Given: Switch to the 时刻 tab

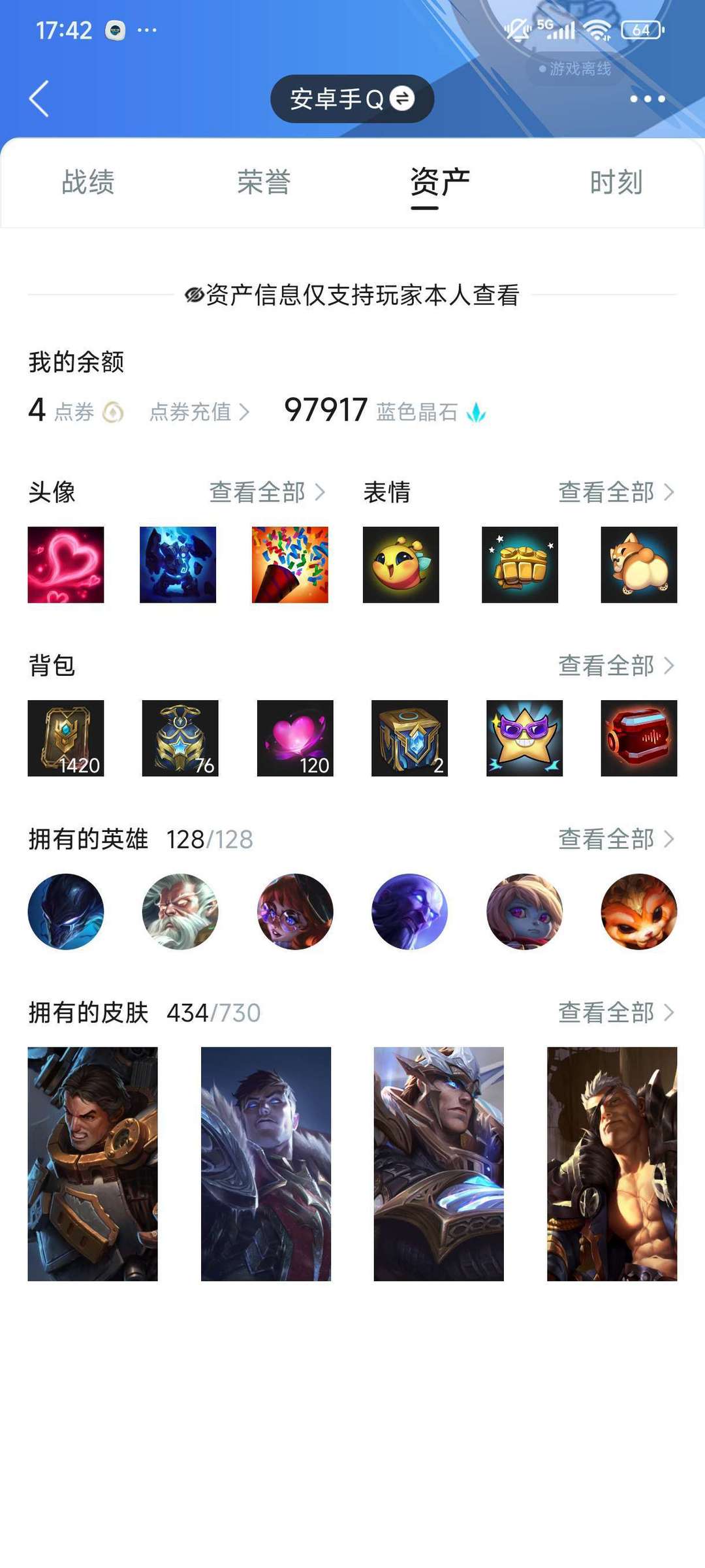Looking at the screenshot, I should coord(616,182).
